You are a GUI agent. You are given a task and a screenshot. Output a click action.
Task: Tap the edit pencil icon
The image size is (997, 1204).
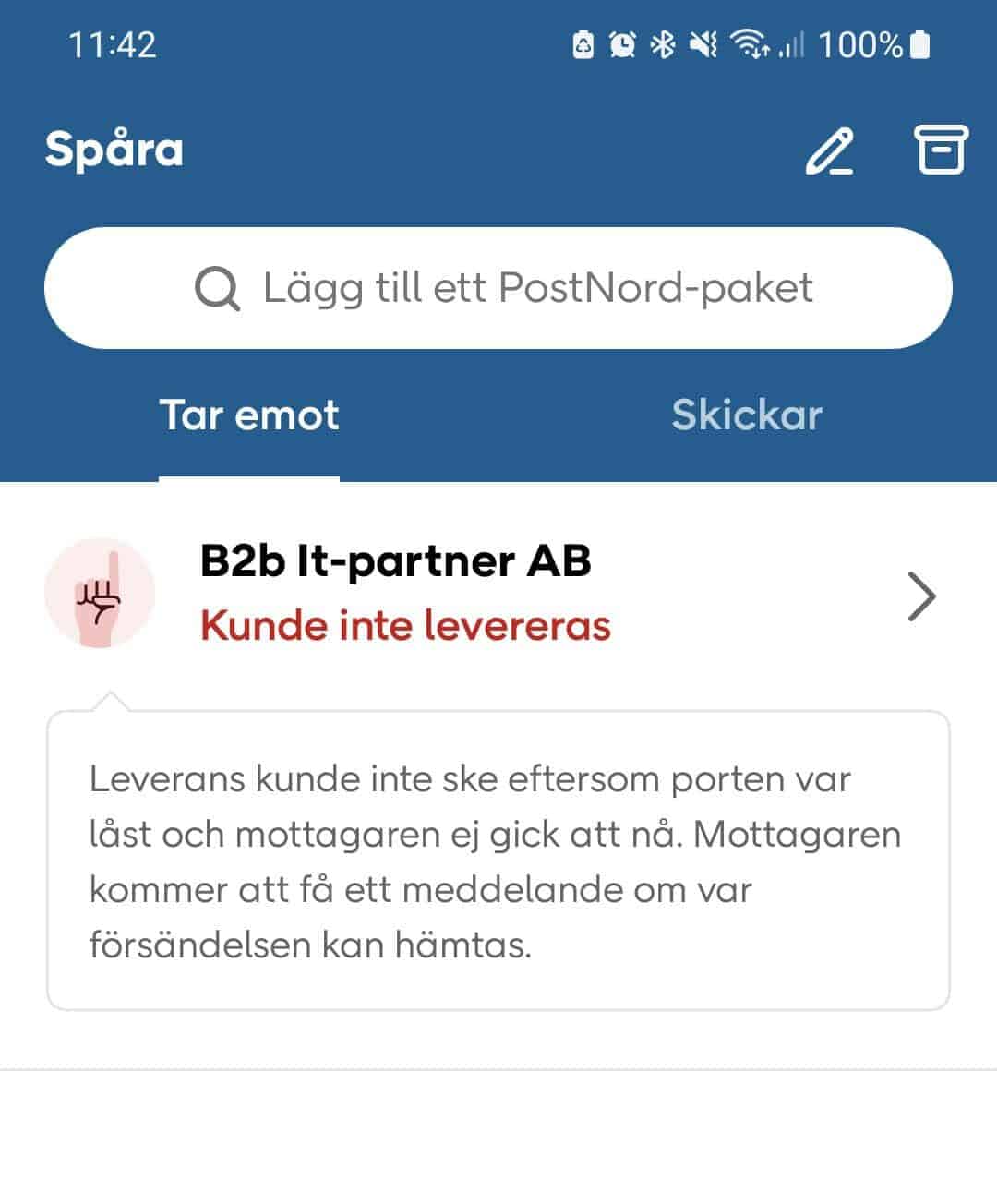pyautogui.click(x=829, y=151)
